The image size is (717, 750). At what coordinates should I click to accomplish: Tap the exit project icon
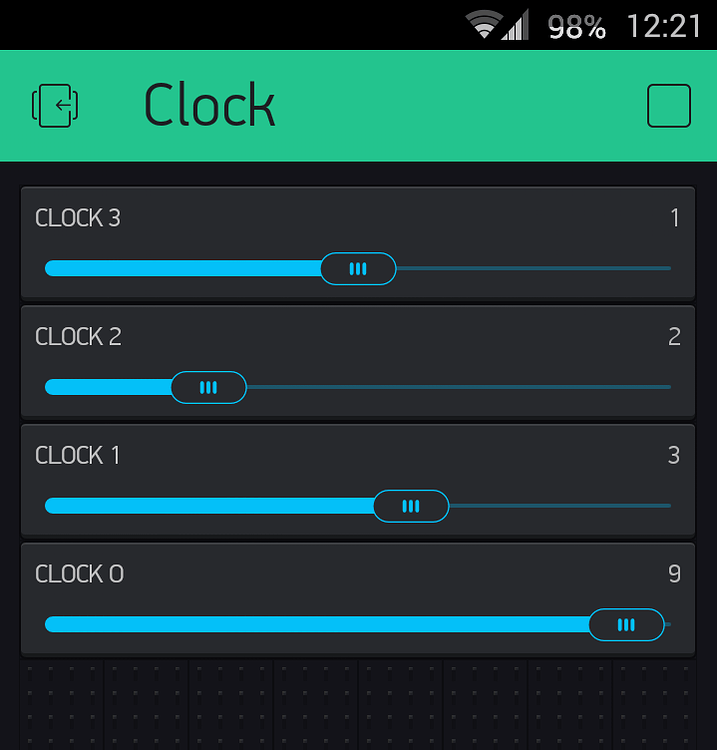pyautogui.click(x=56, y=105)
